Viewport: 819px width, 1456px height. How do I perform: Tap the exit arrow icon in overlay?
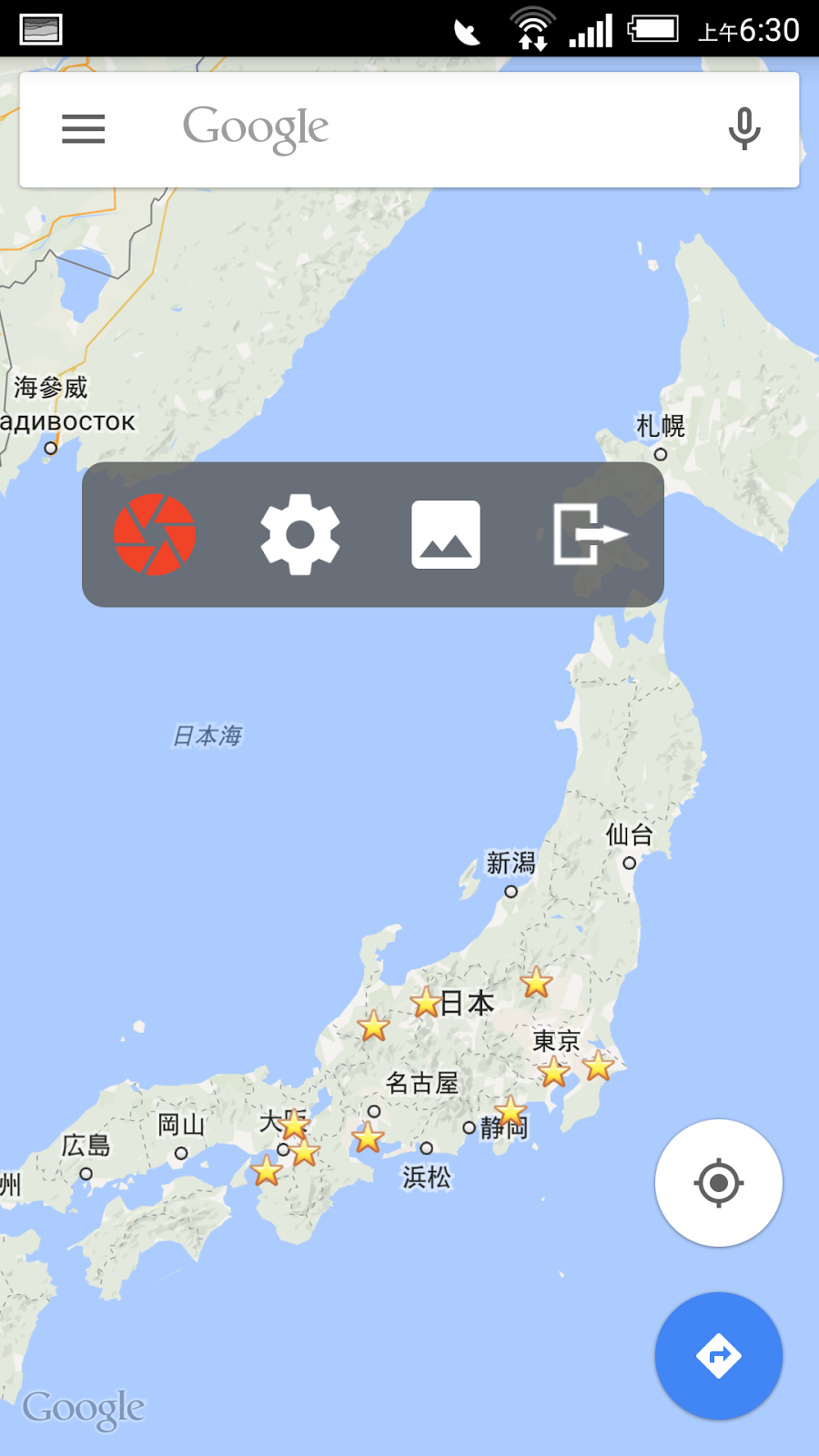tap(590, 534)
